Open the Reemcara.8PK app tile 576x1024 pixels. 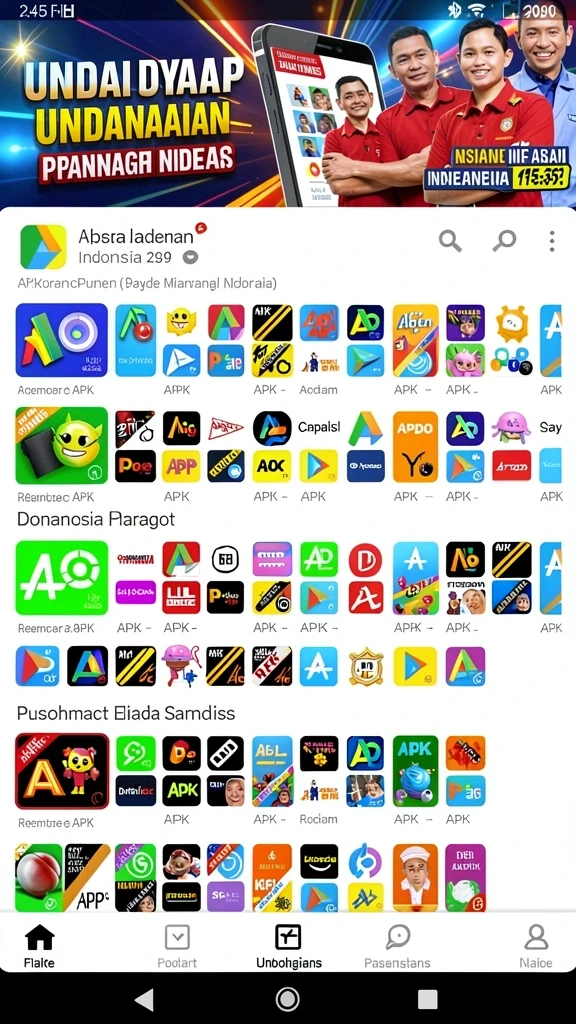point(62,578)
